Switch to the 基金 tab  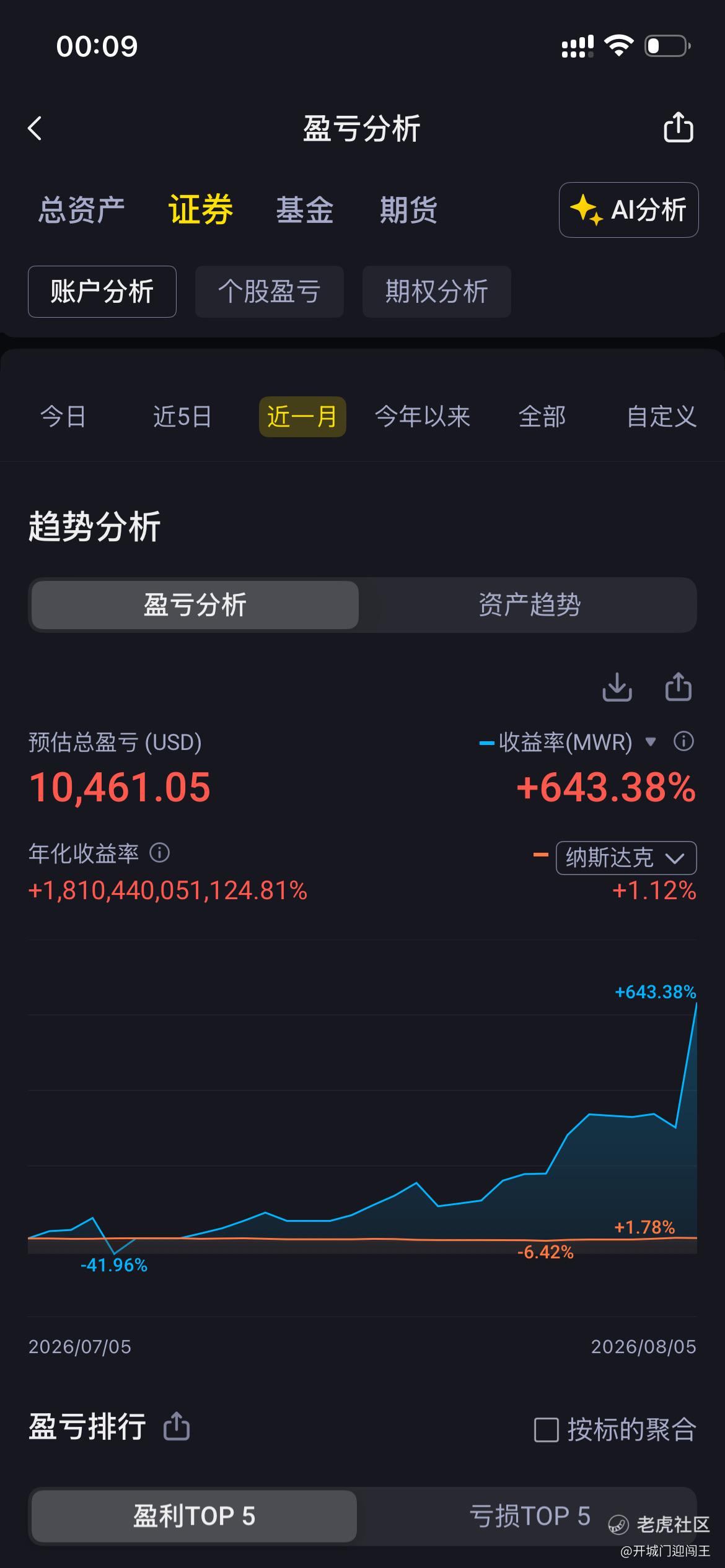click(305, 210)
